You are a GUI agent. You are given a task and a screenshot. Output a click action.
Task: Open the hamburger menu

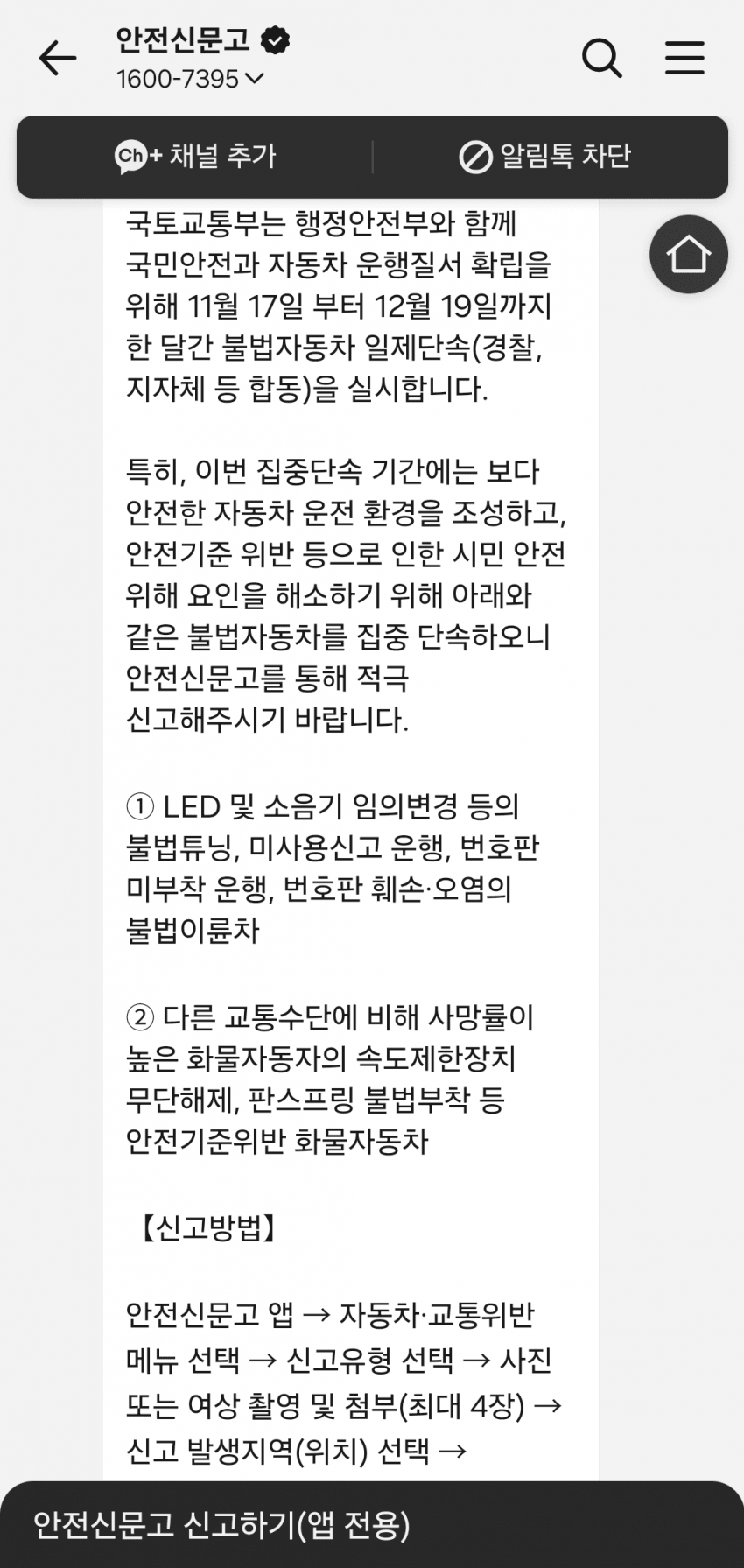click(x=684, y=59)
